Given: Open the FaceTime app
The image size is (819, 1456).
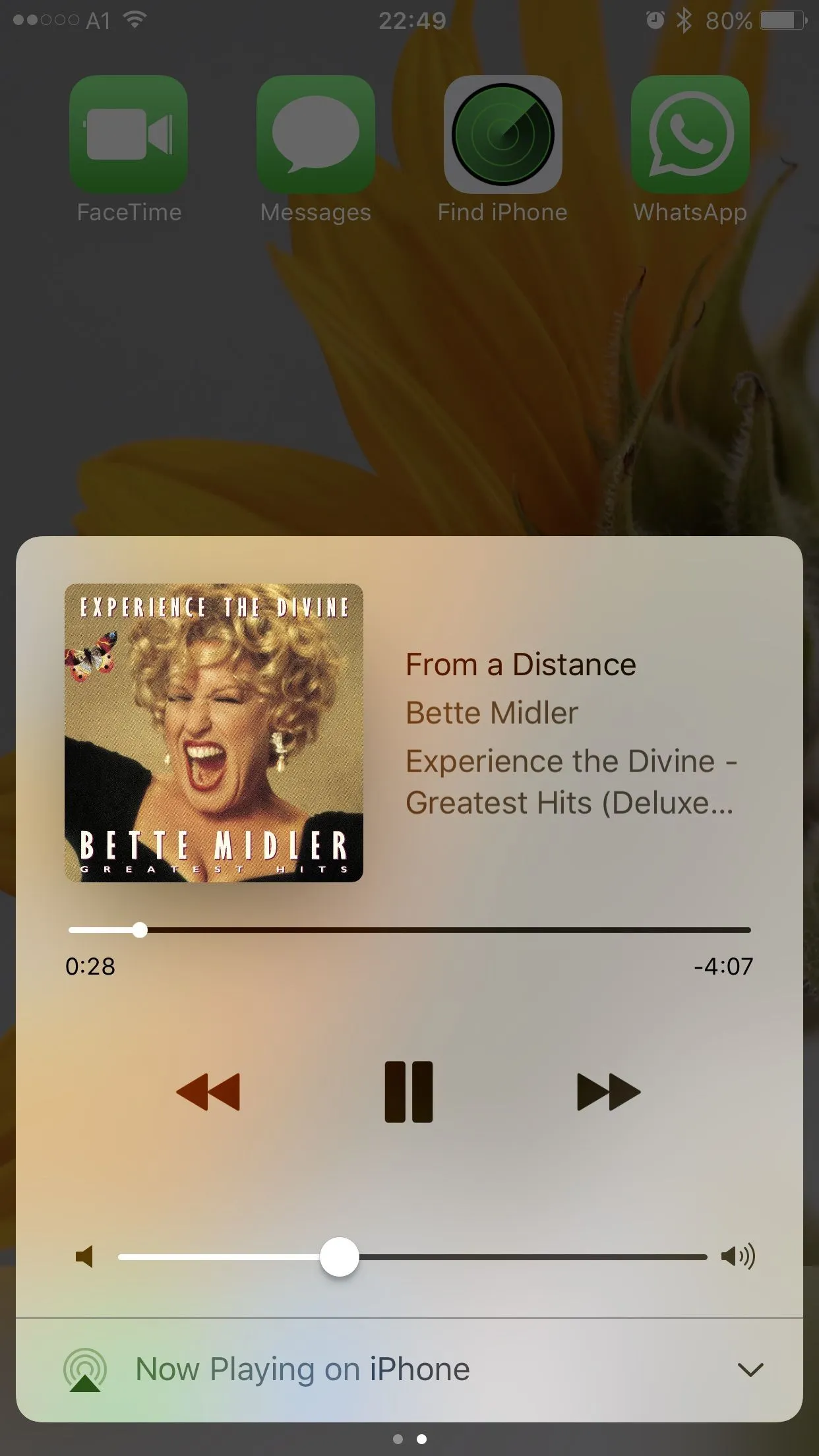Looking at the screenshot, I should click(x=129, y=135).
